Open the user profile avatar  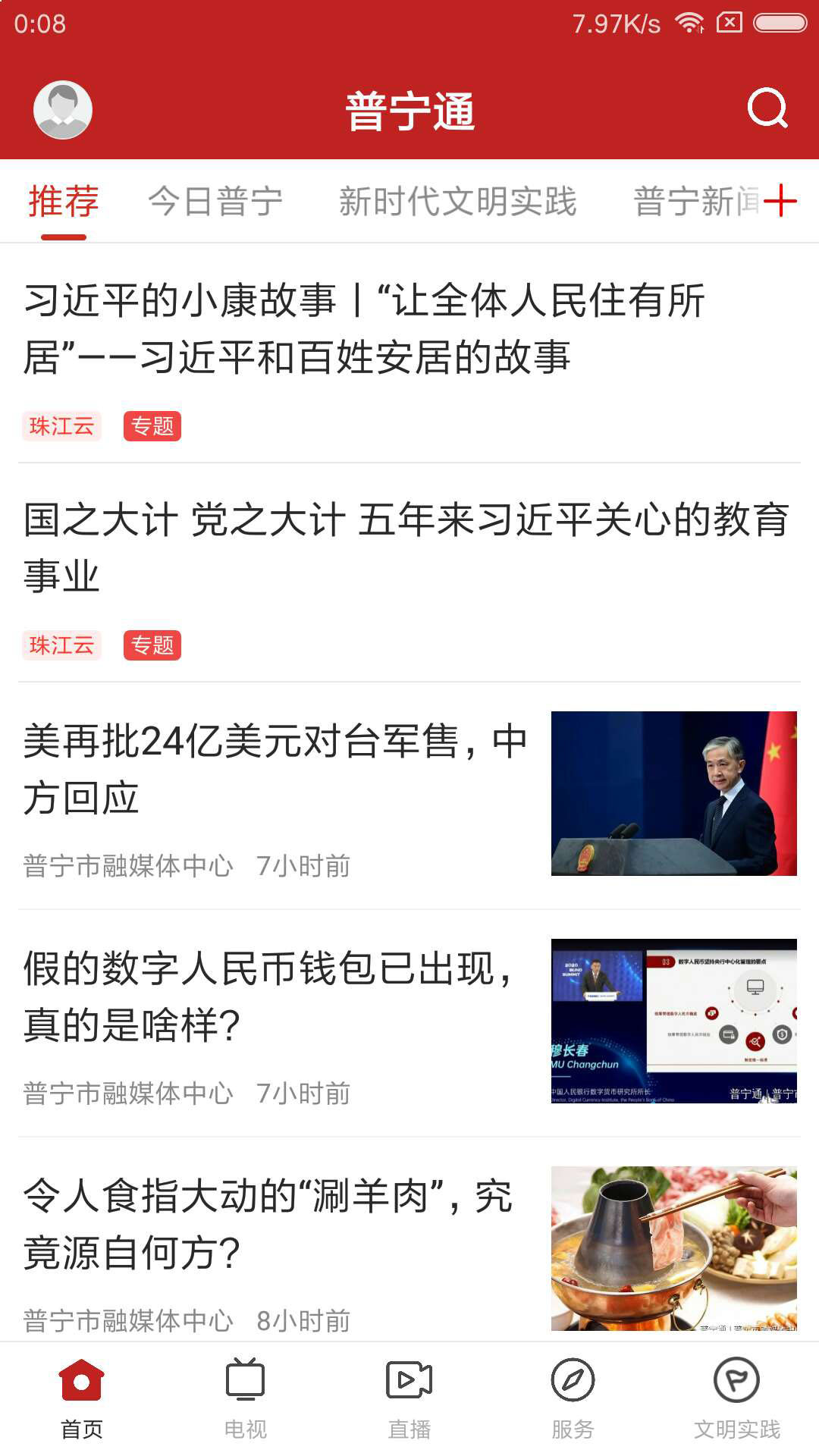[63, 110]
